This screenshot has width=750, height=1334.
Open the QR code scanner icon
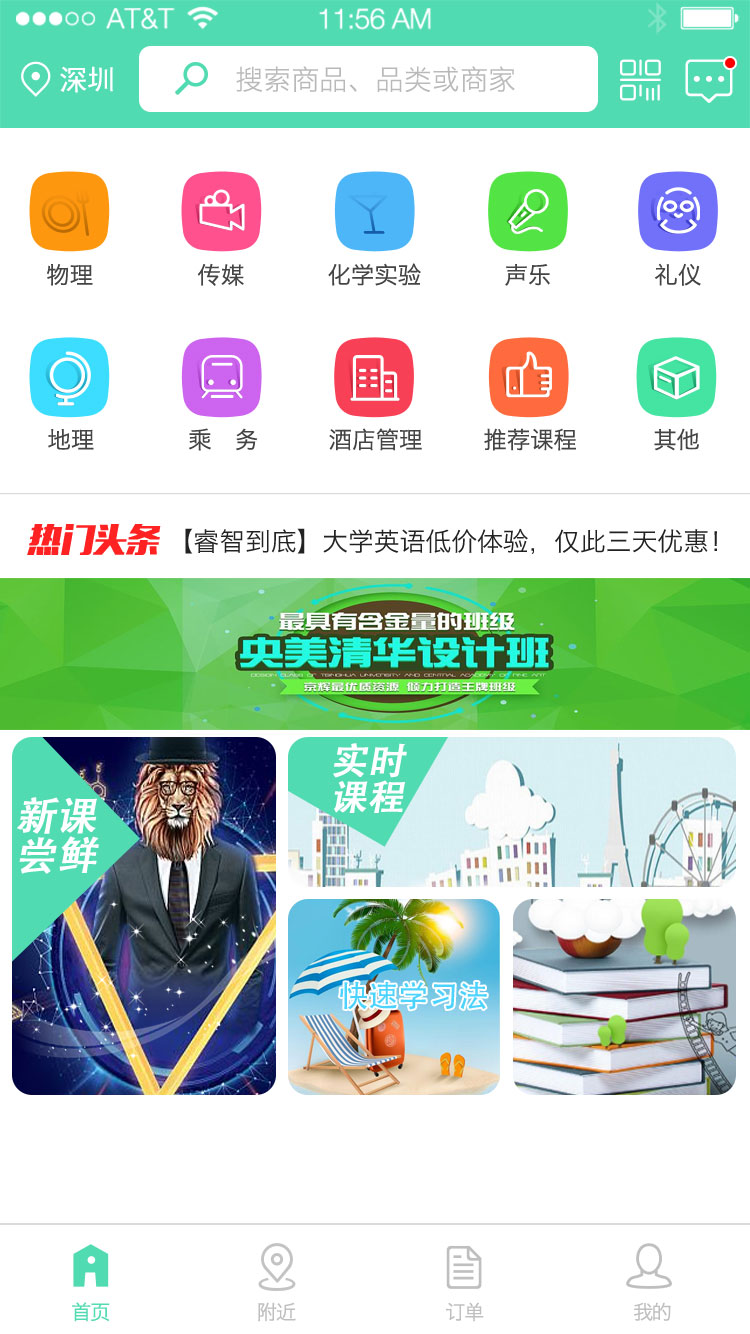click(640, 80)
